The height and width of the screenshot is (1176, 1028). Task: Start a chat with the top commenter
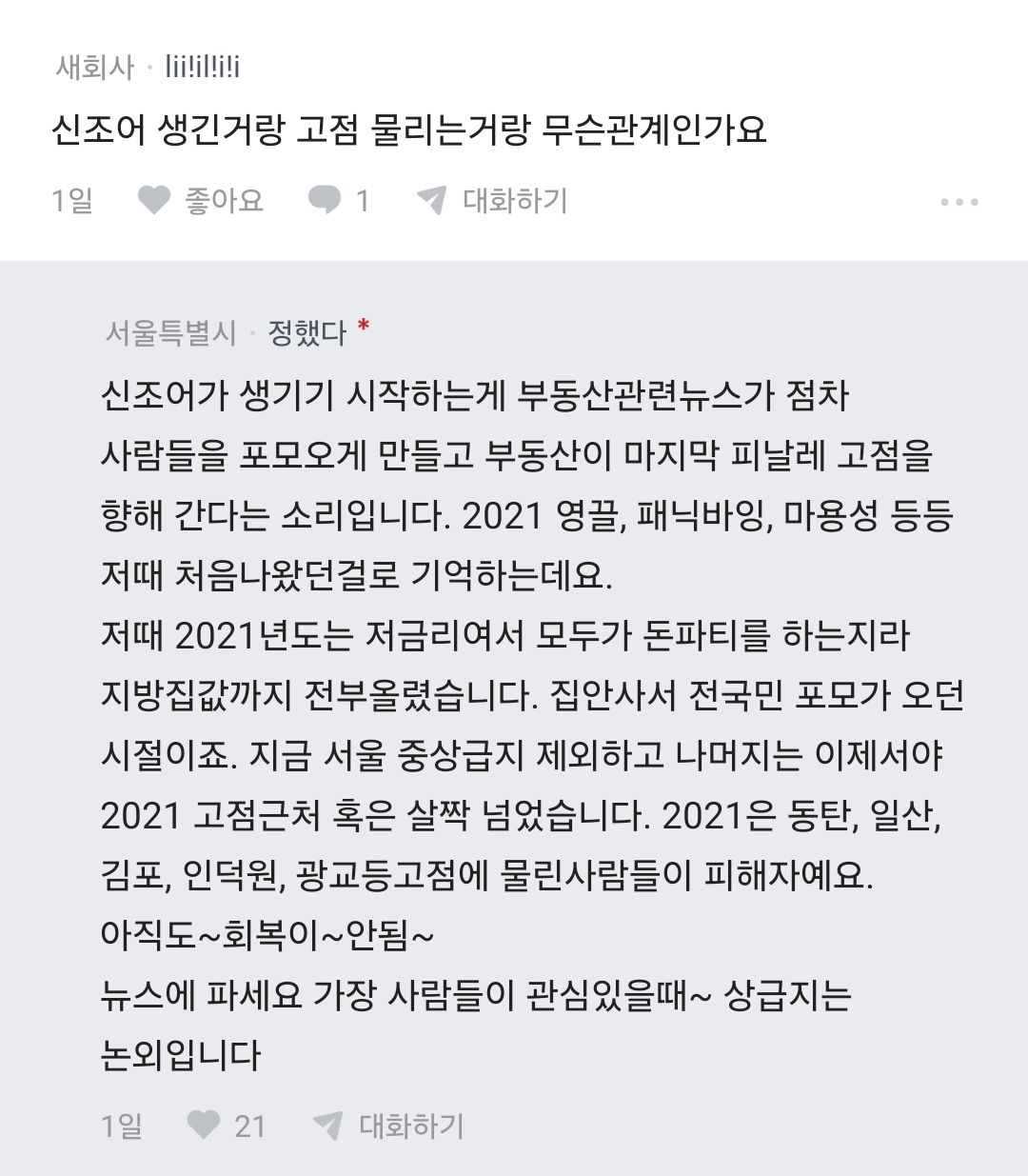tap(492, 201)
